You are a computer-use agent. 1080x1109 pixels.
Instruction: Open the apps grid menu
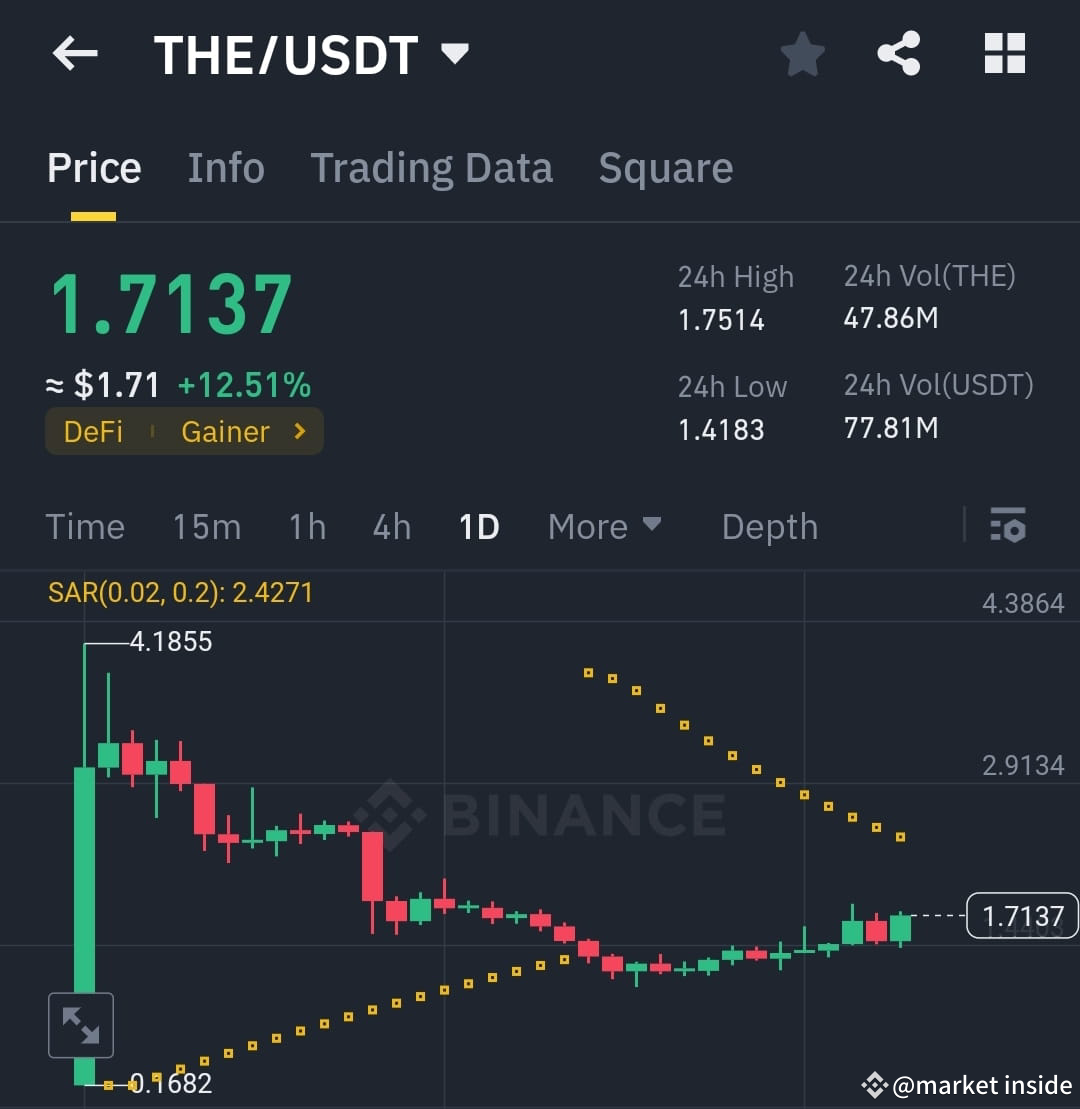(1004, 54)
